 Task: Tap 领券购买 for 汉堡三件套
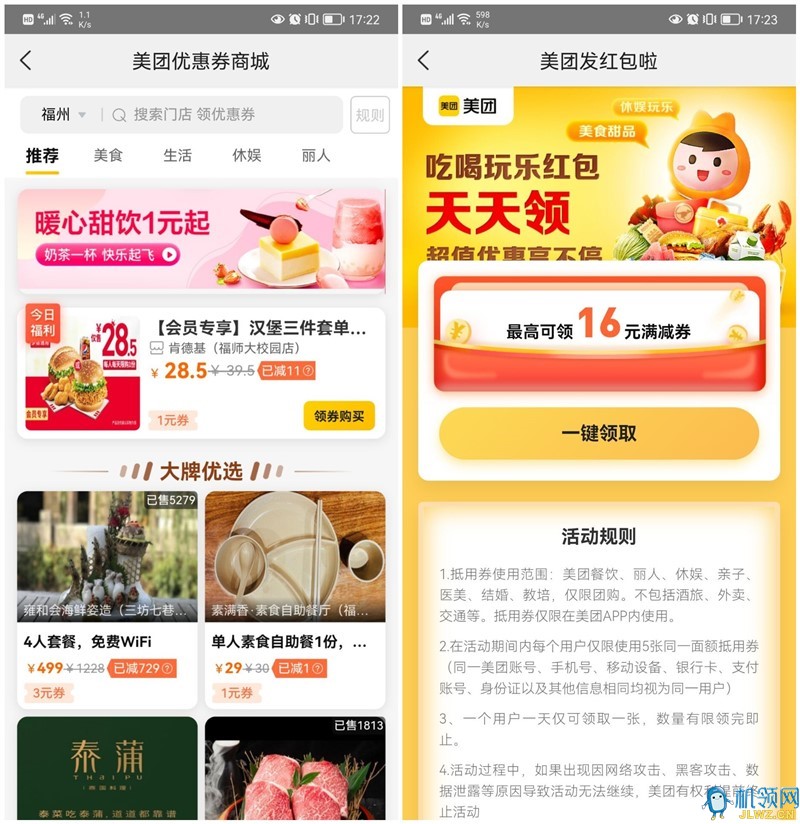coord(338,416)
